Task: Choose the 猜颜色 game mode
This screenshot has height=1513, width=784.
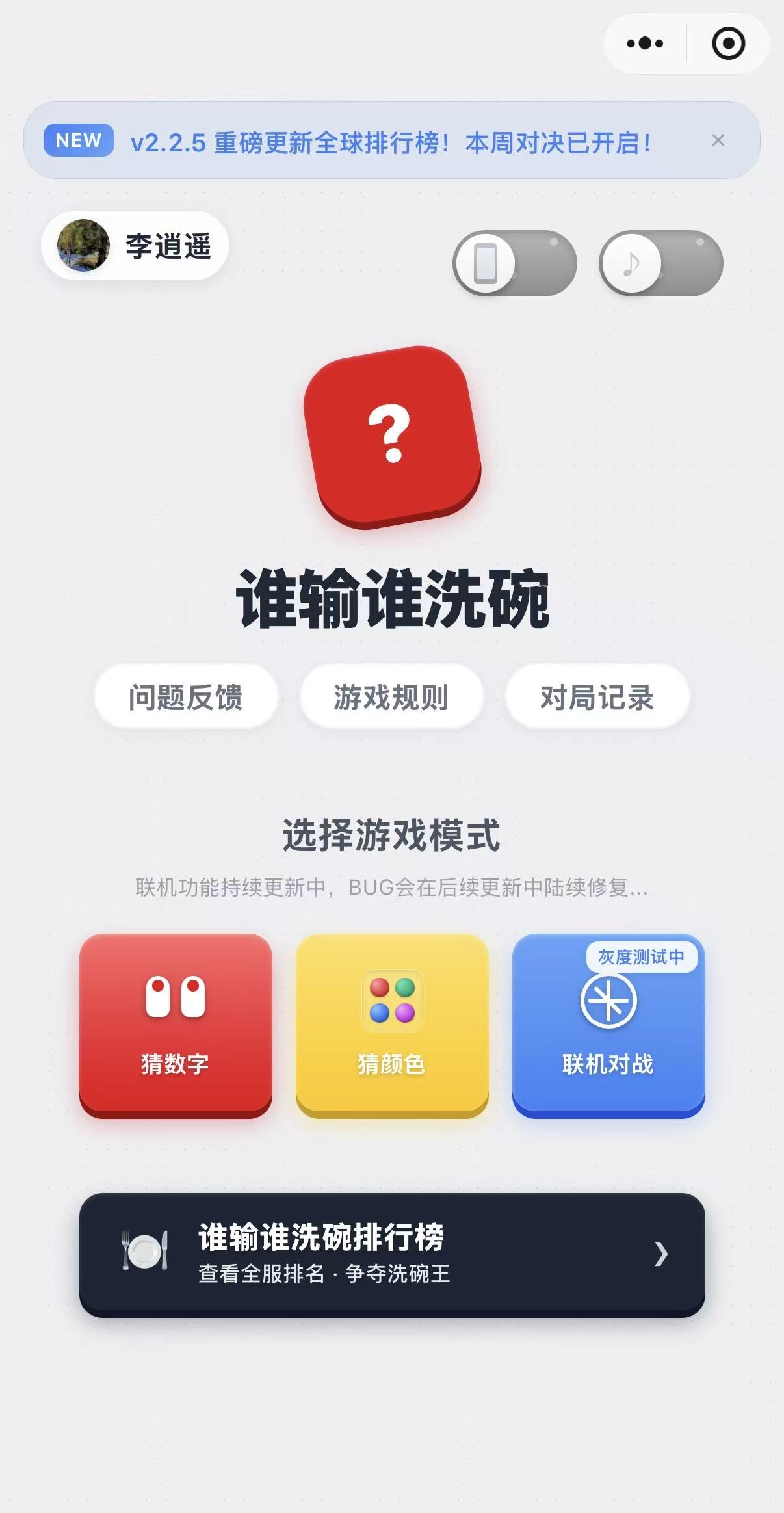Action: pyautogui.click(x=392, y=1025)
